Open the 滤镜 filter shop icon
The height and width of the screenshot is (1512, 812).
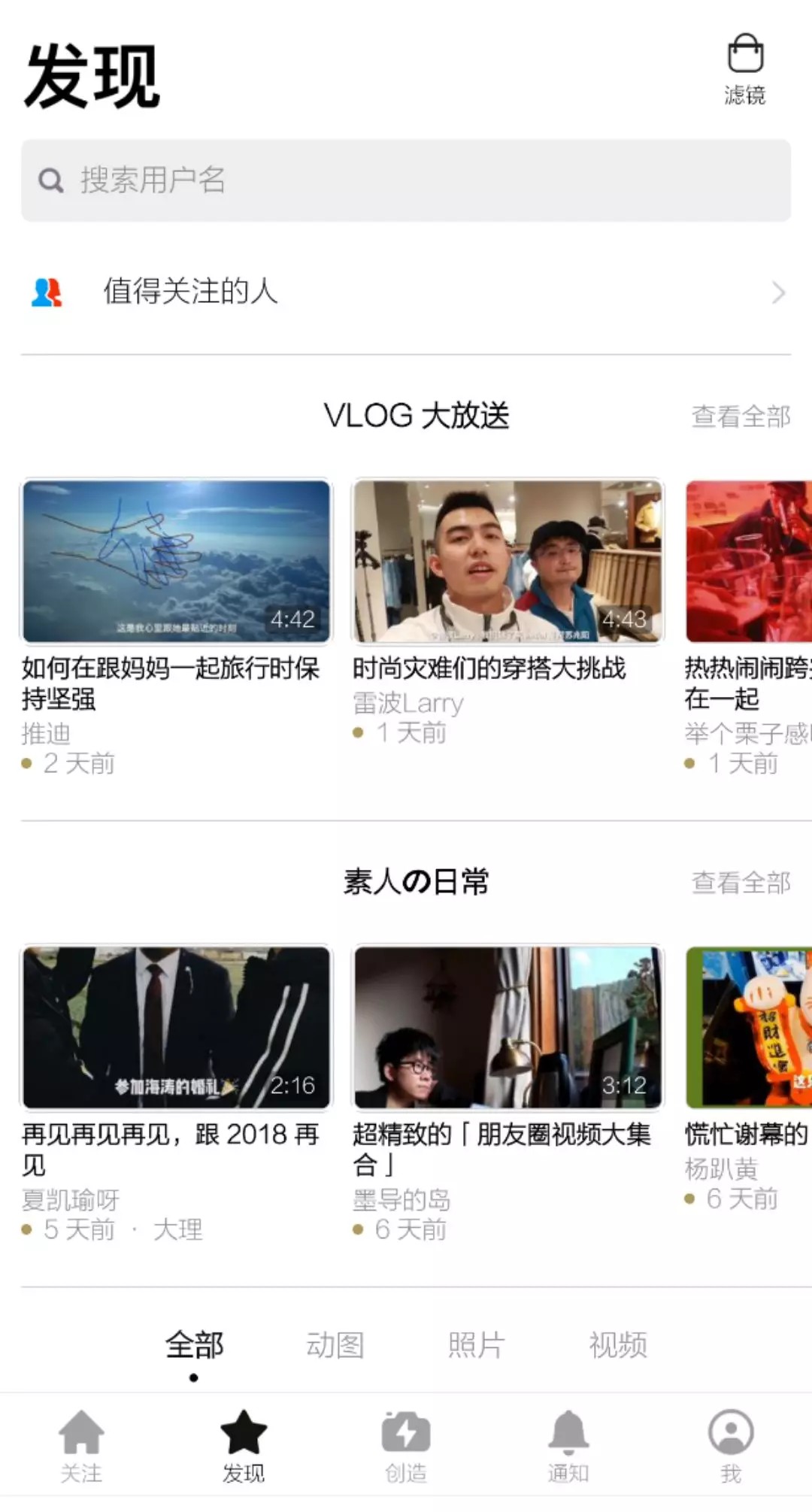point(744,68)
